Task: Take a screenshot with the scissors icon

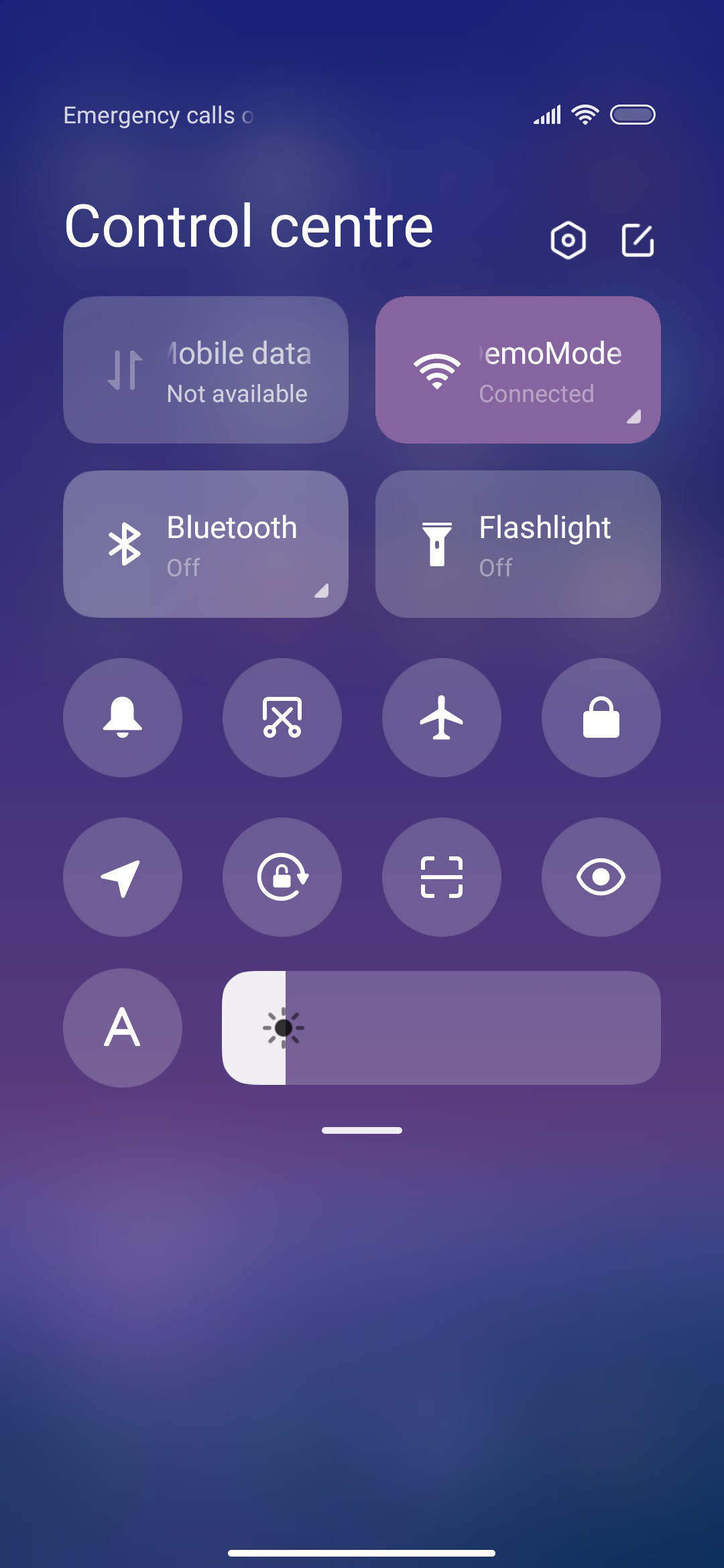Action: coord(282,718)
